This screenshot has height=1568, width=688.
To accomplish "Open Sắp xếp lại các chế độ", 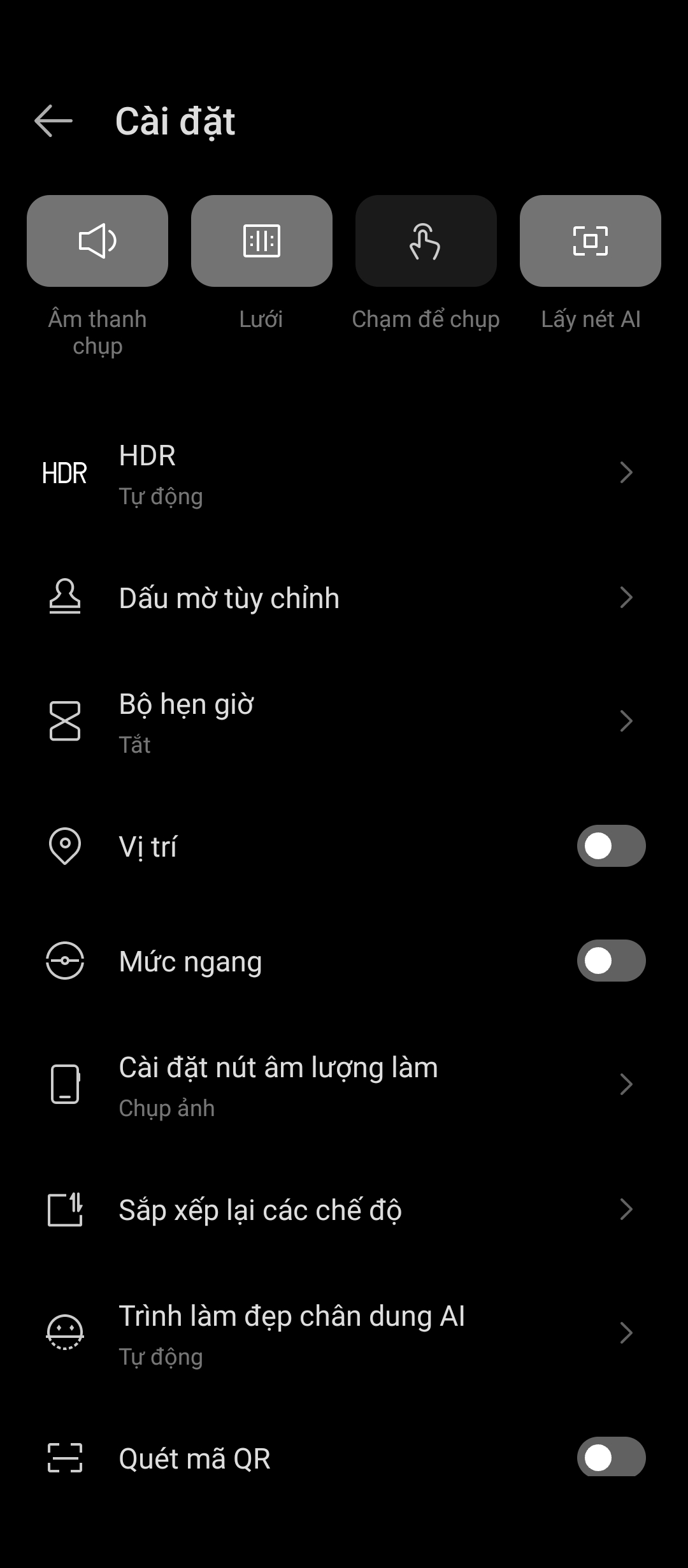I will [344, 1209].
